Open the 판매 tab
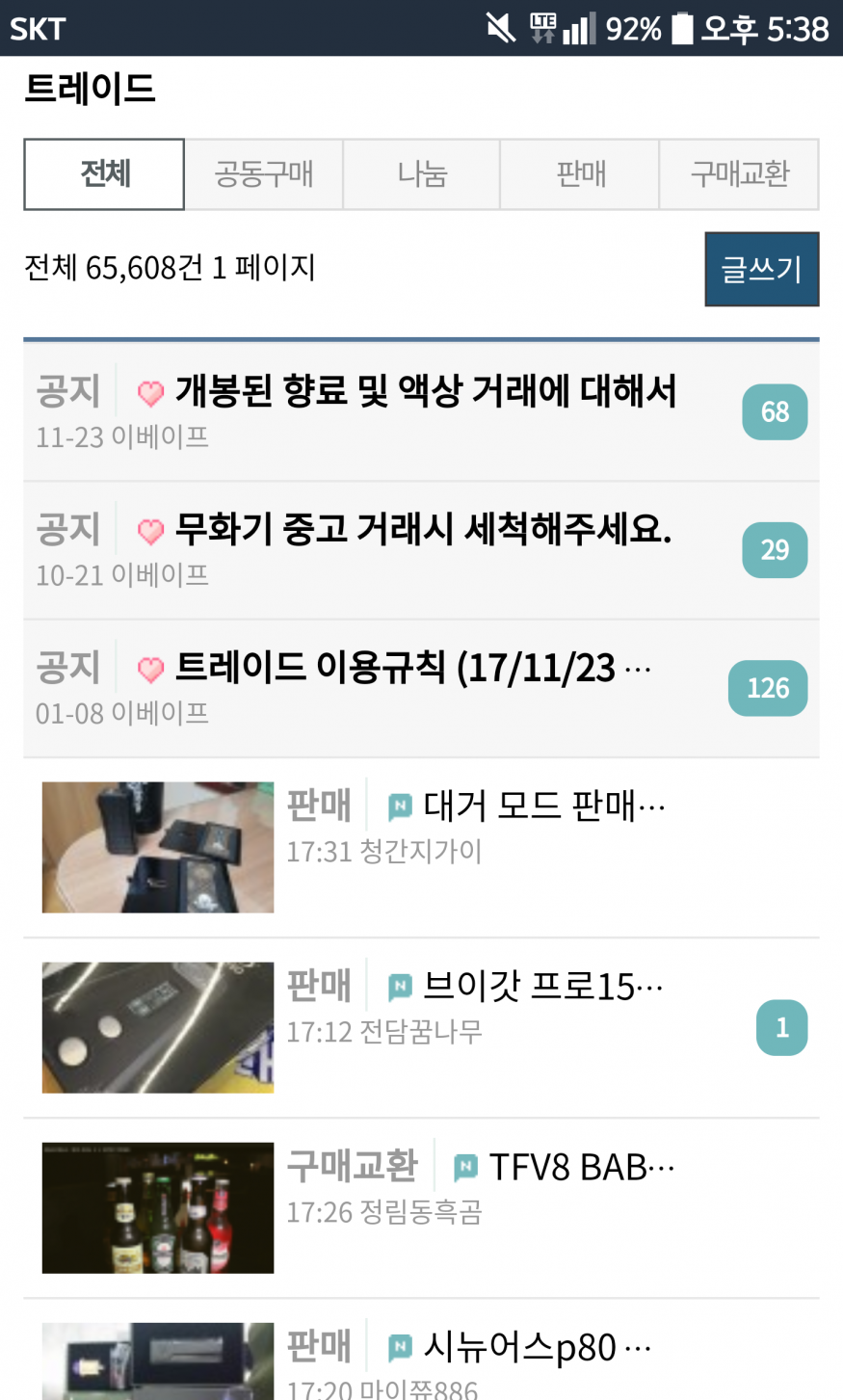 tap(580, 174)
